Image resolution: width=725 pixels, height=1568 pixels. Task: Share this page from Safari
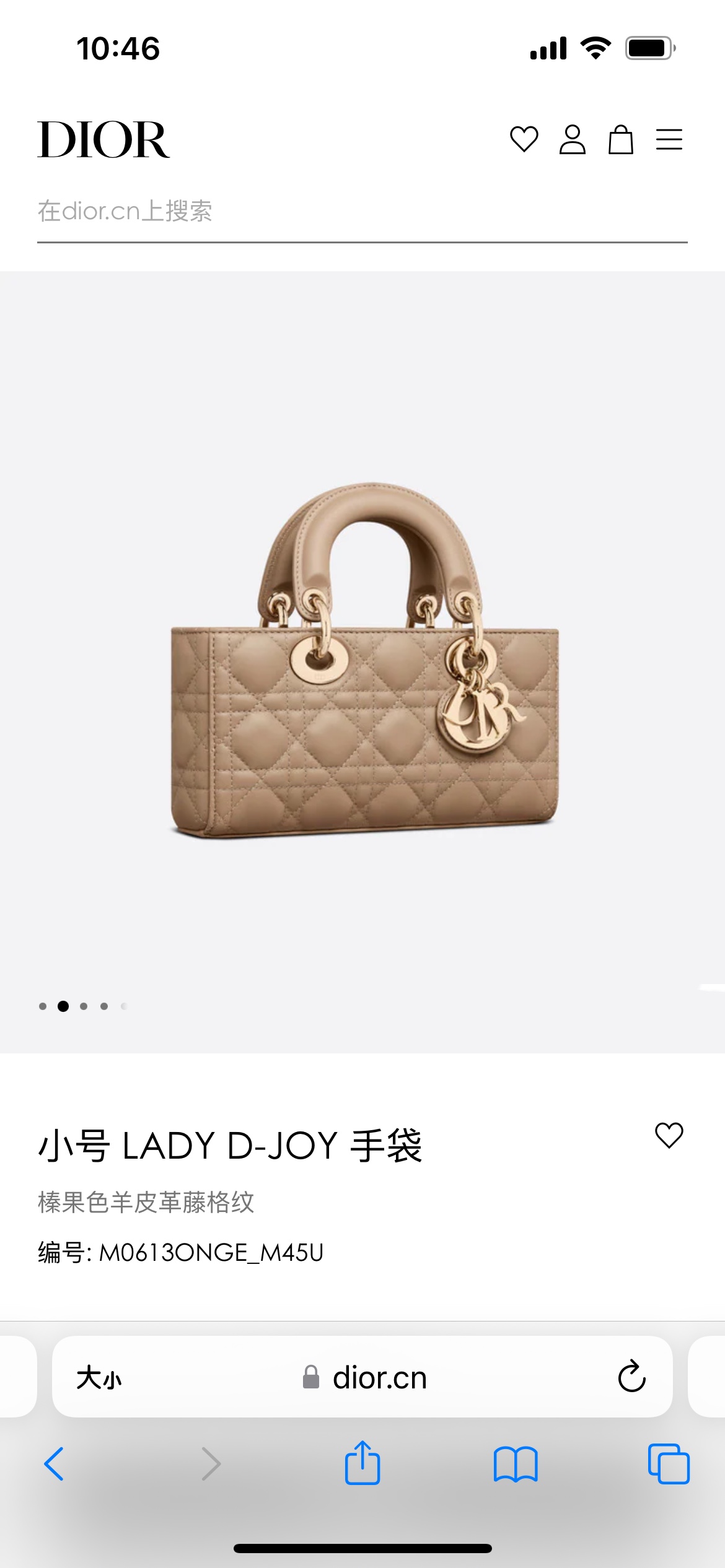tap(362, 1463)
